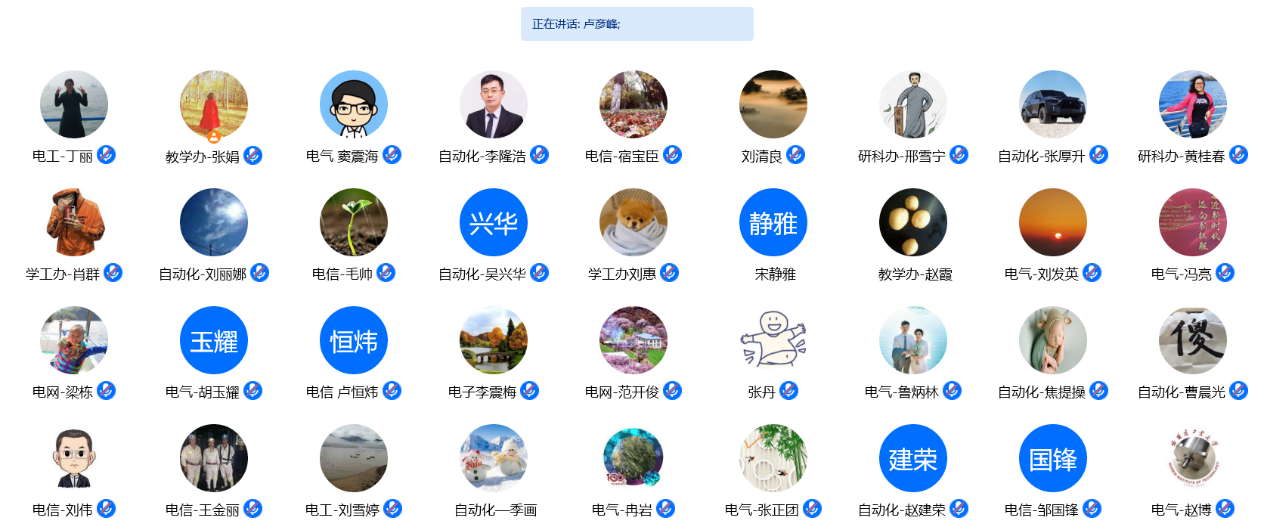Select 张丹's participant tile

coord(773,340)
